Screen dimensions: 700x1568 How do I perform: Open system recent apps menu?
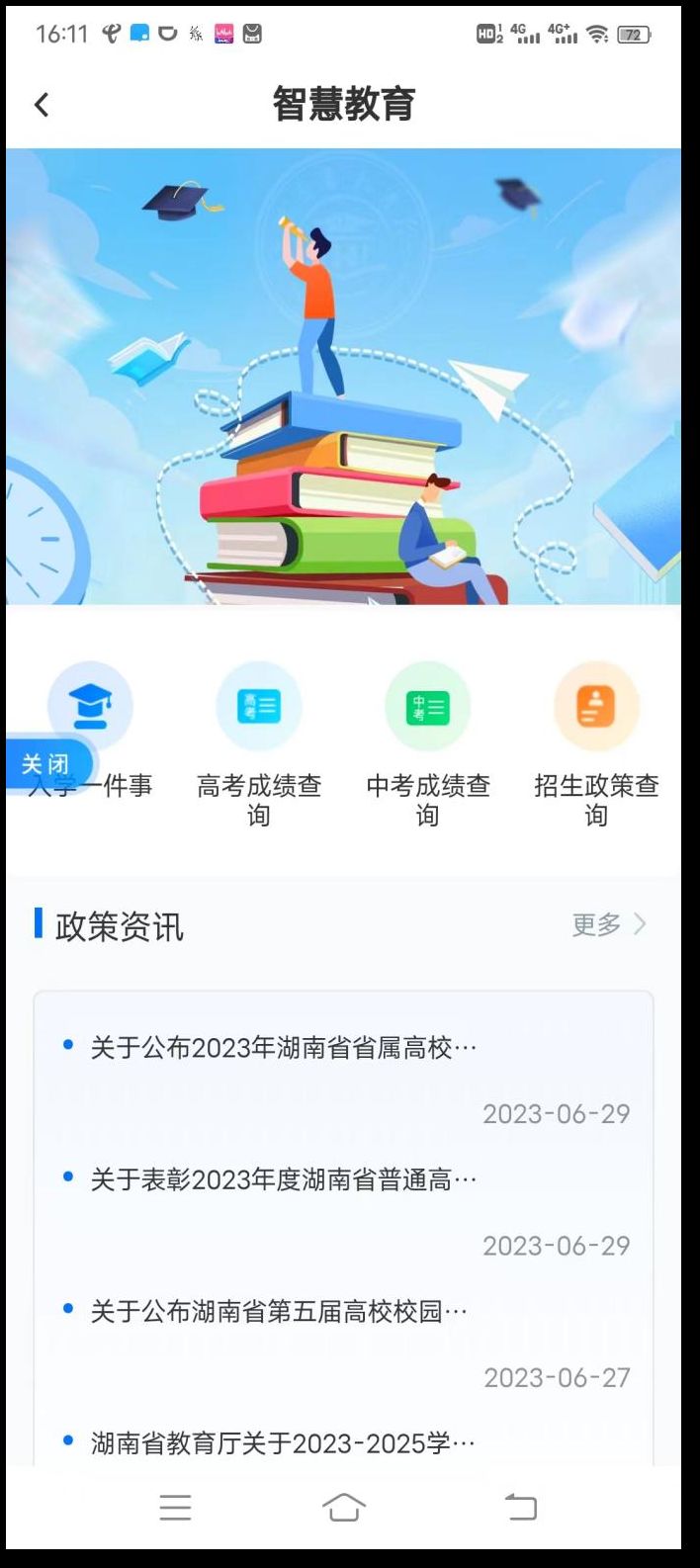[x=175, y=1508]
